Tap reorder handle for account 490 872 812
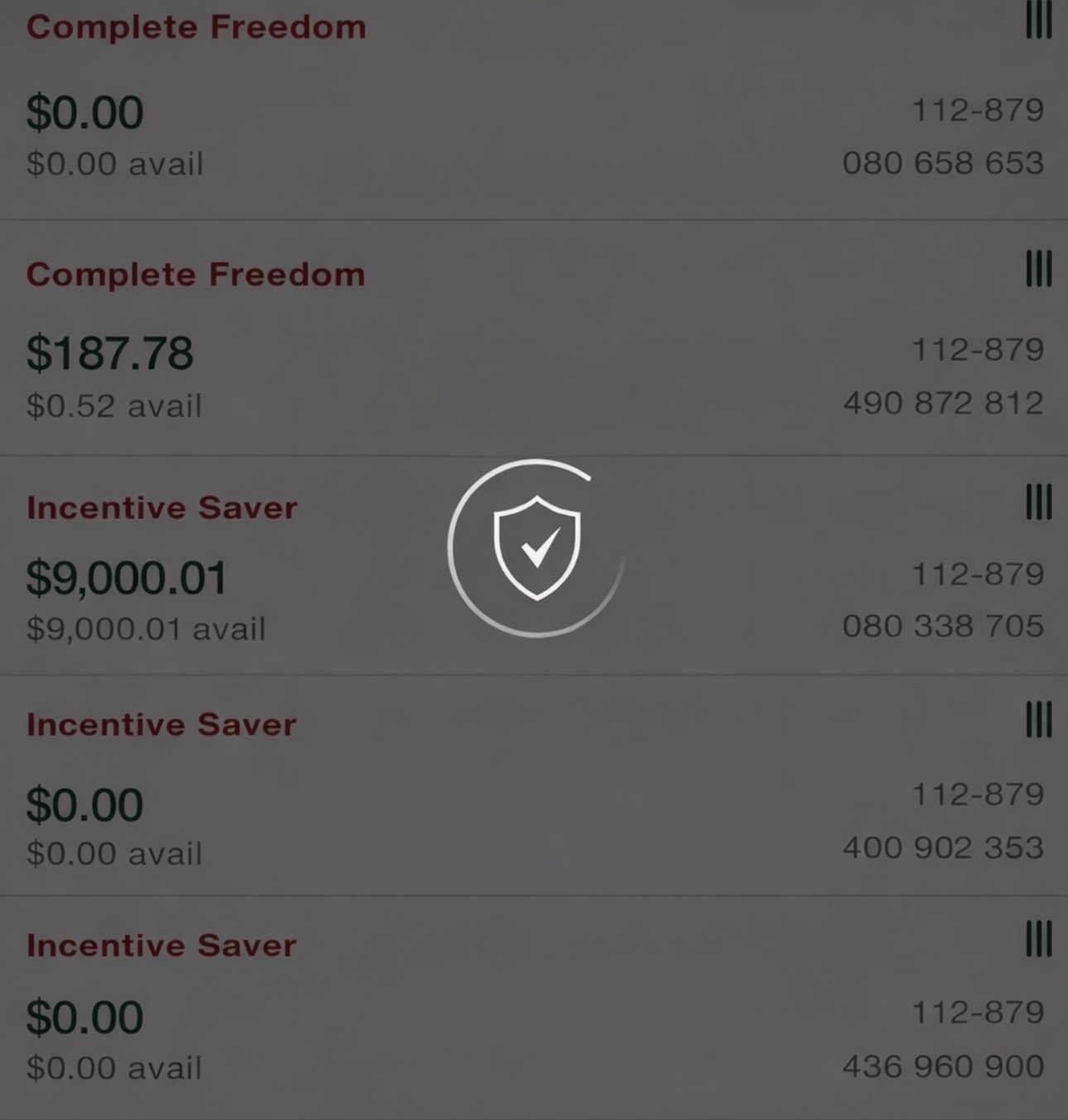The image size is (1068, 1120). coord(1038,269)
